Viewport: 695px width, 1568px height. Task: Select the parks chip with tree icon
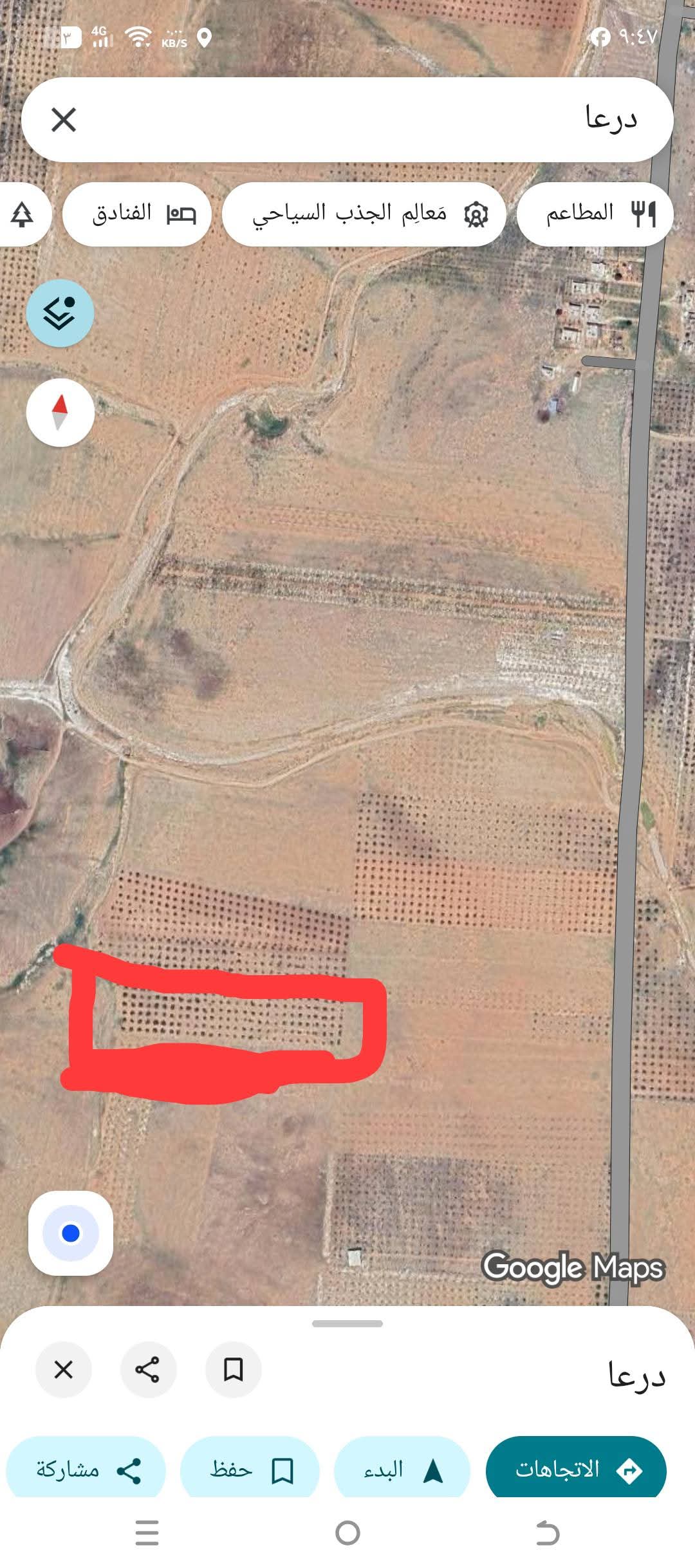[22, 214]
